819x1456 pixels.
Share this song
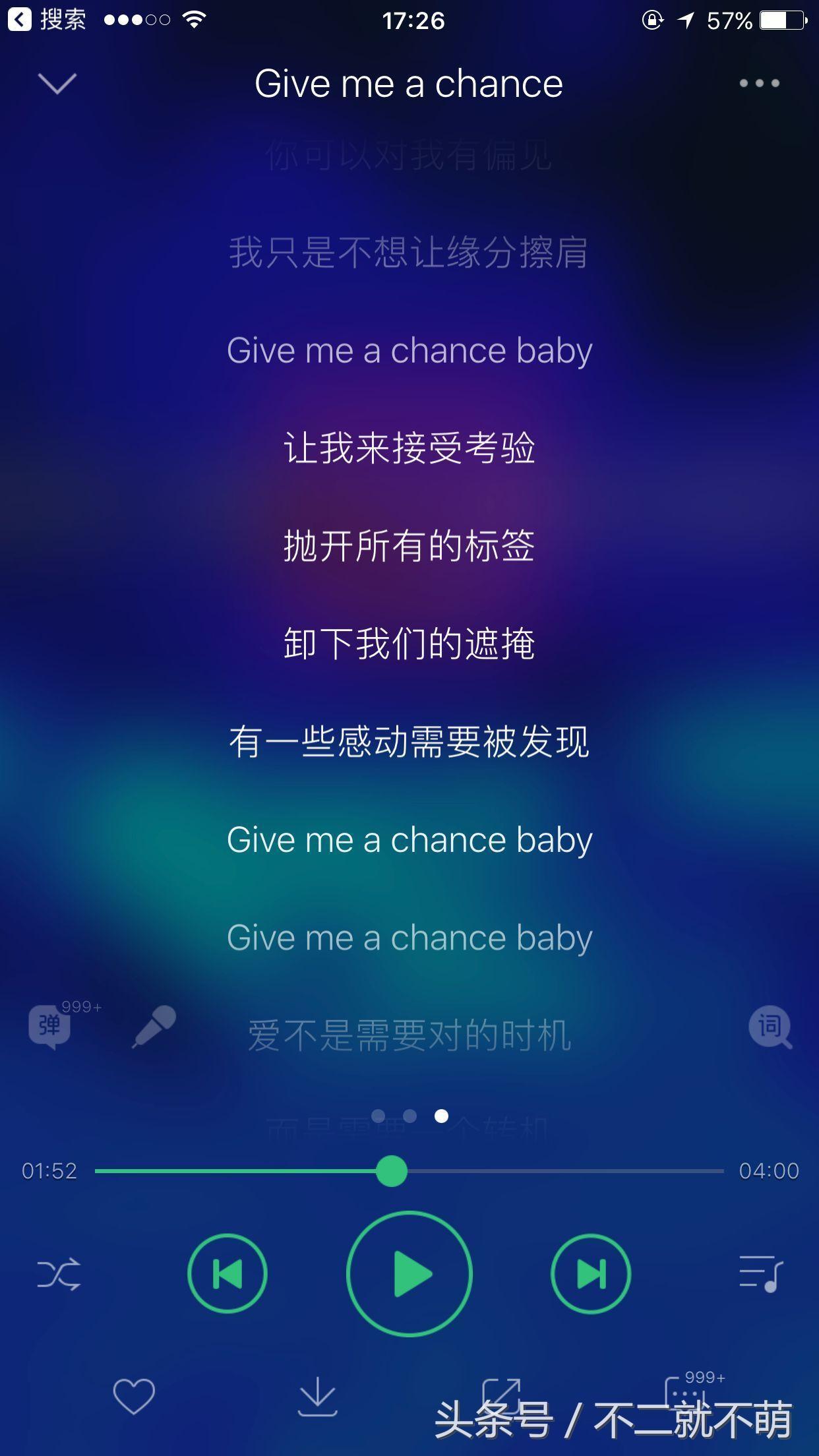pyautogui.click(x=501, y=1393)
